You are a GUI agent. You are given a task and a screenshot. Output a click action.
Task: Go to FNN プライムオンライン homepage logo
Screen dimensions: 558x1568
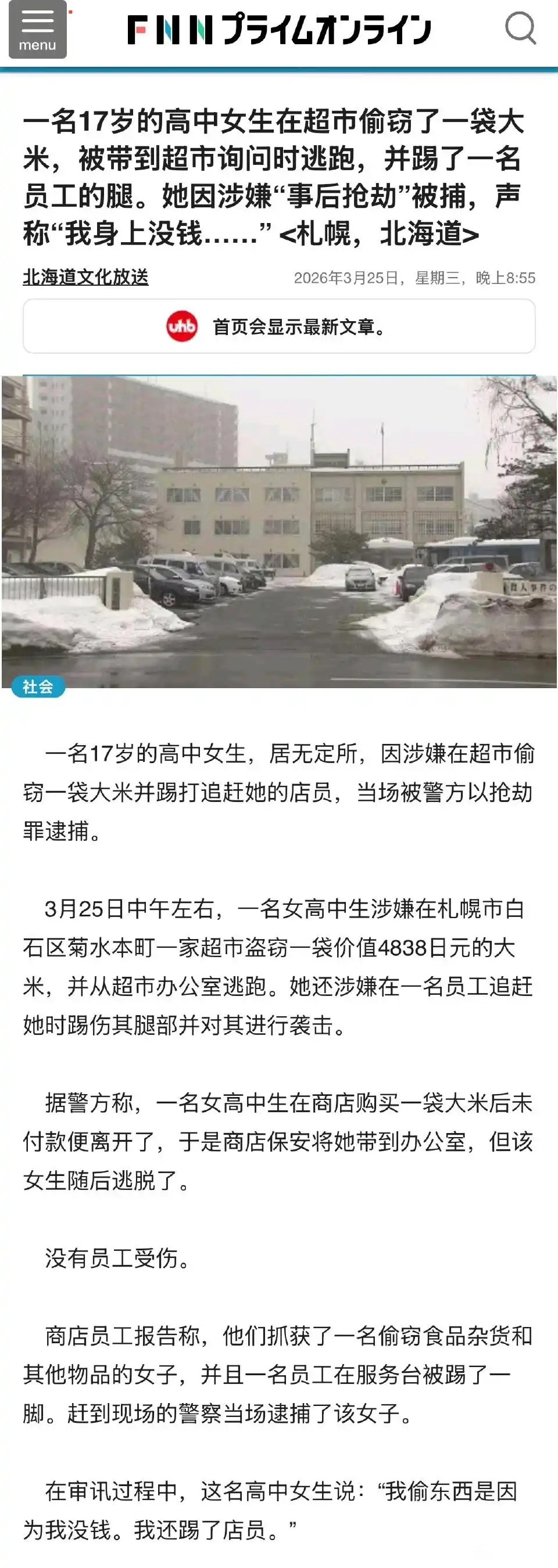(279, 30)
